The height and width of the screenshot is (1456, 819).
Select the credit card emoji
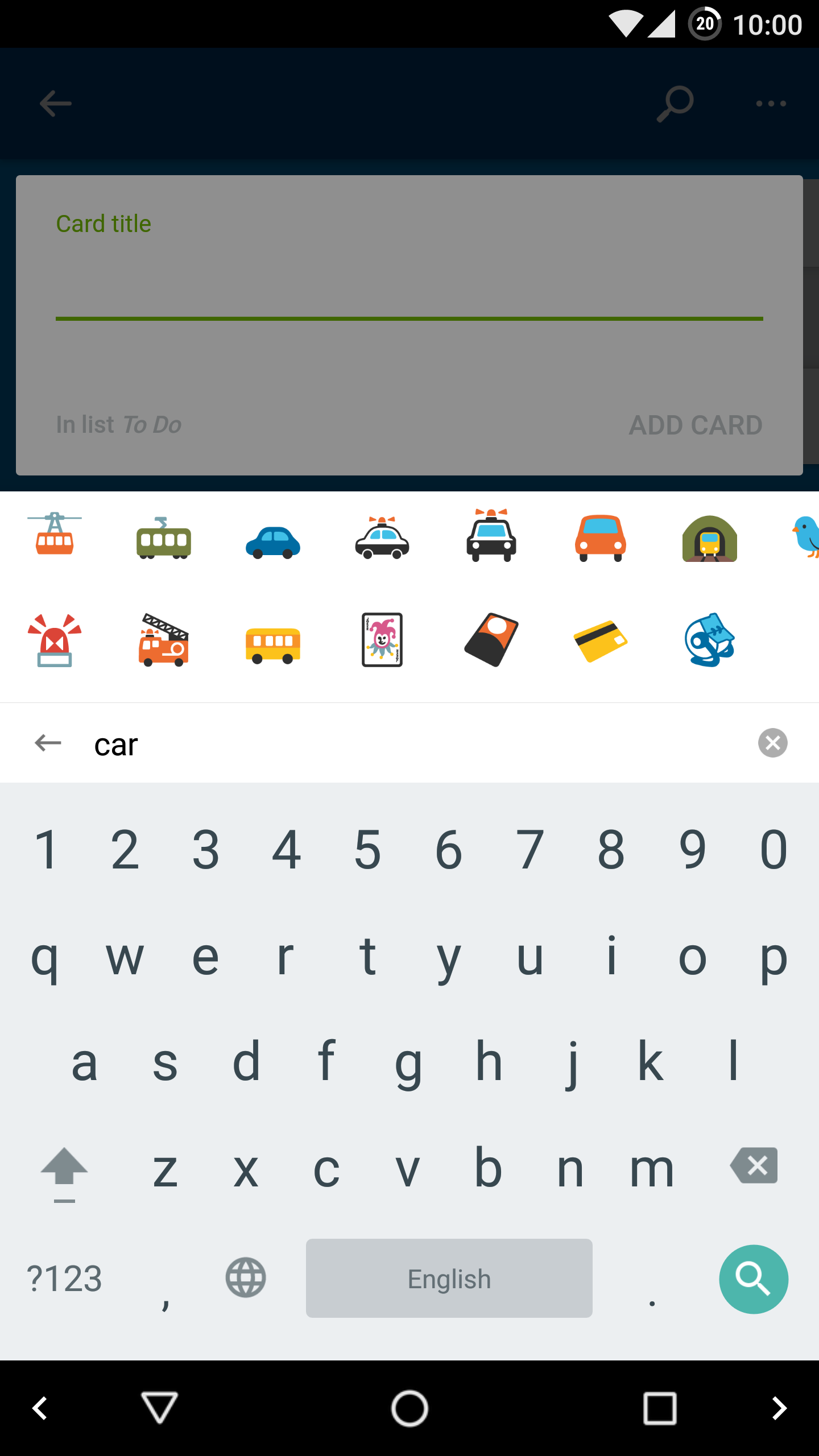(x=601, y=641)
